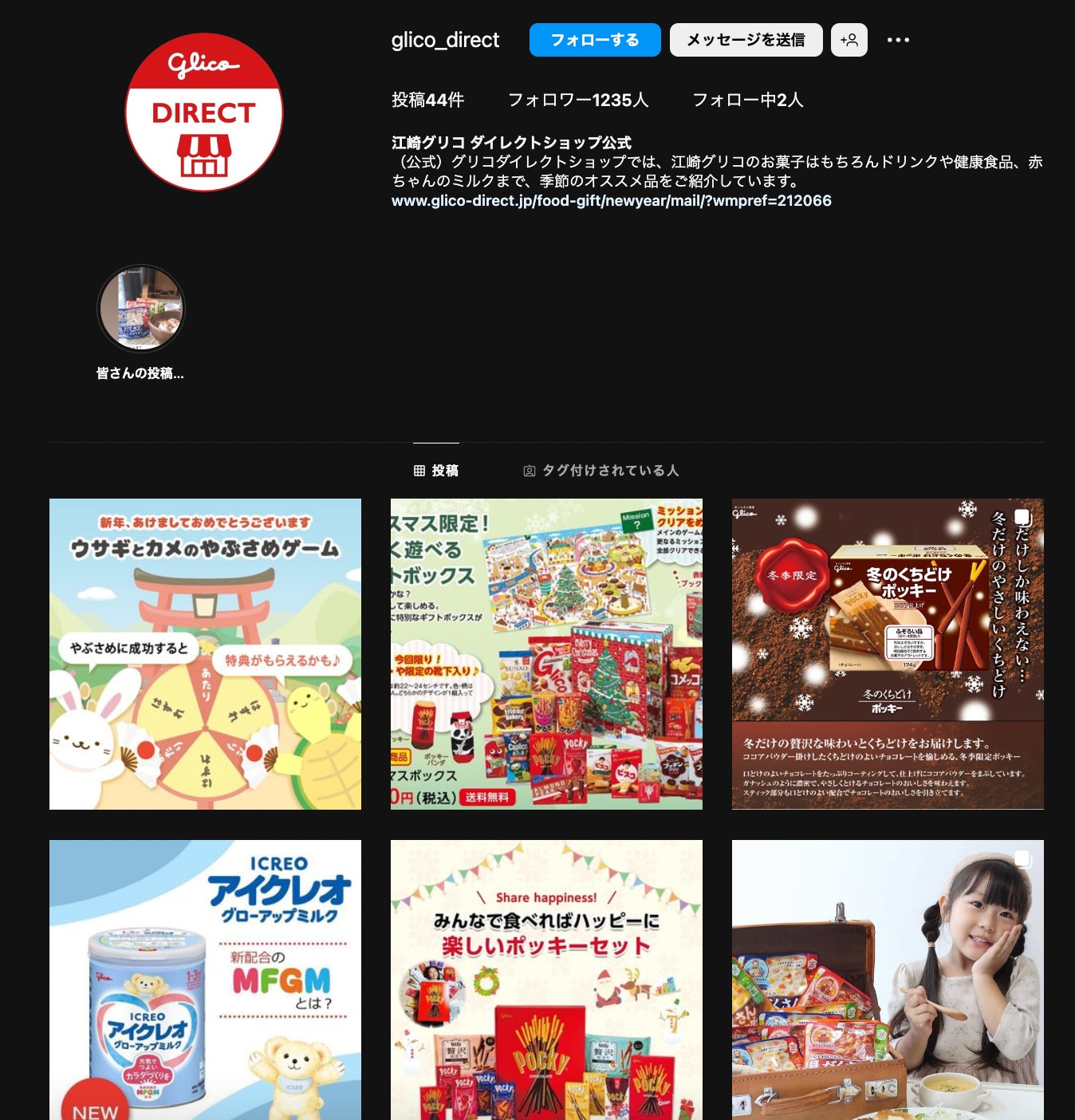Open the 冬のくちどけポッキー post
Viewport: 1075px width, 1120px height.
click(x=888, y=654)
